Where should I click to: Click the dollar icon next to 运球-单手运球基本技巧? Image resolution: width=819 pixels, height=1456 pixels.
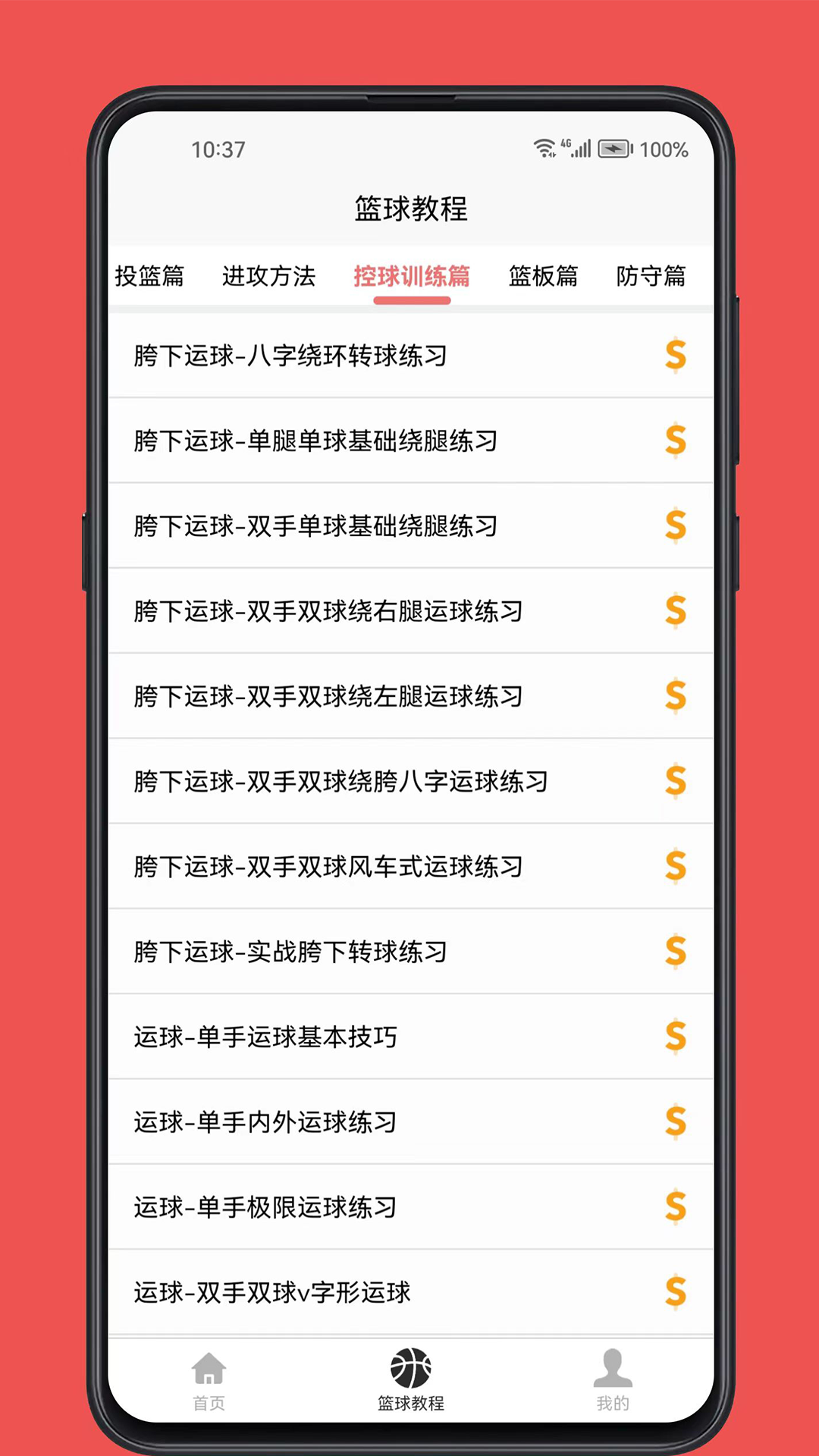[x=676, y=1037]
